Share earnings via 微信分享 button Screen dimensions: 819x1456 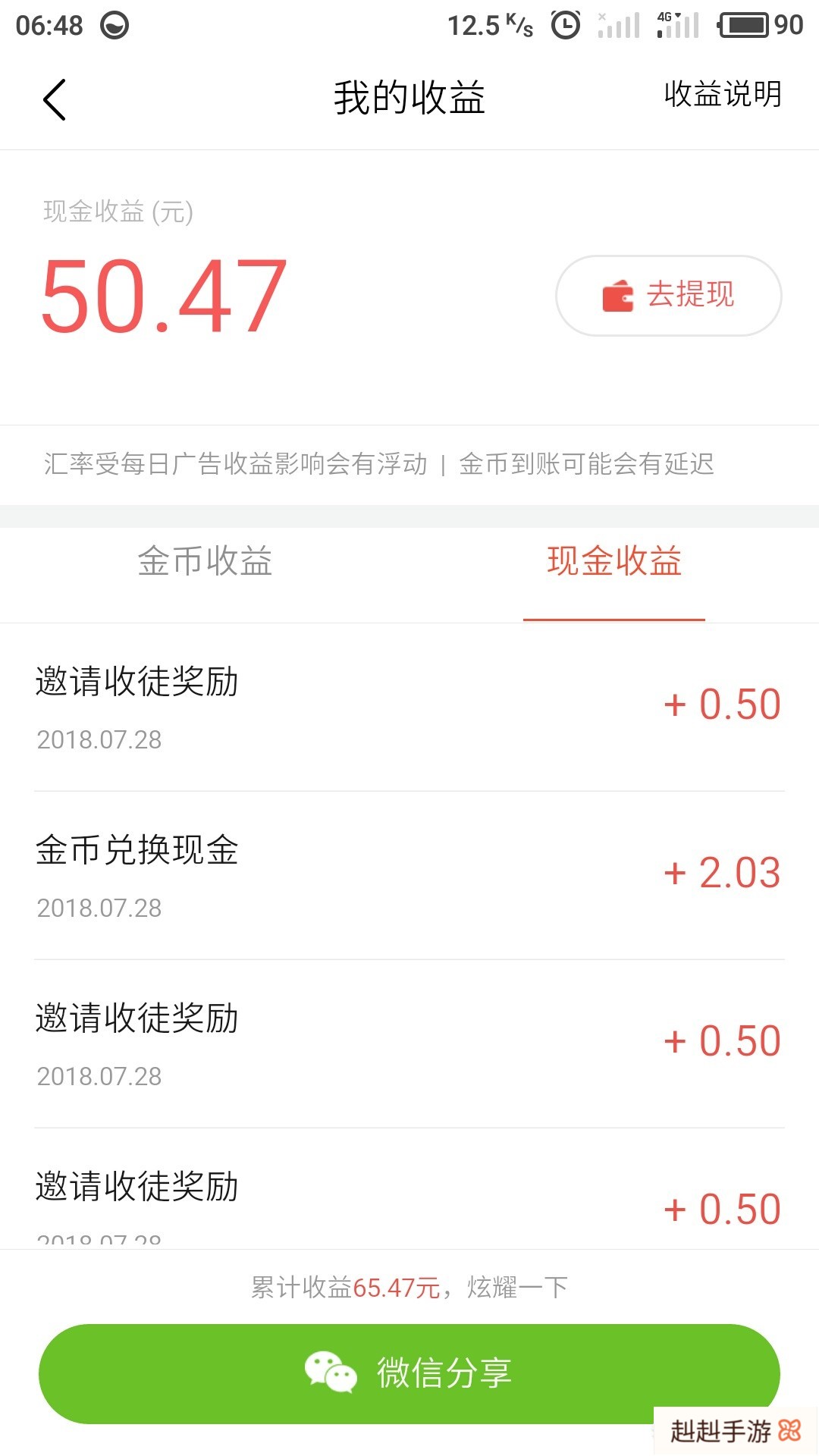tap(408, 1372)
